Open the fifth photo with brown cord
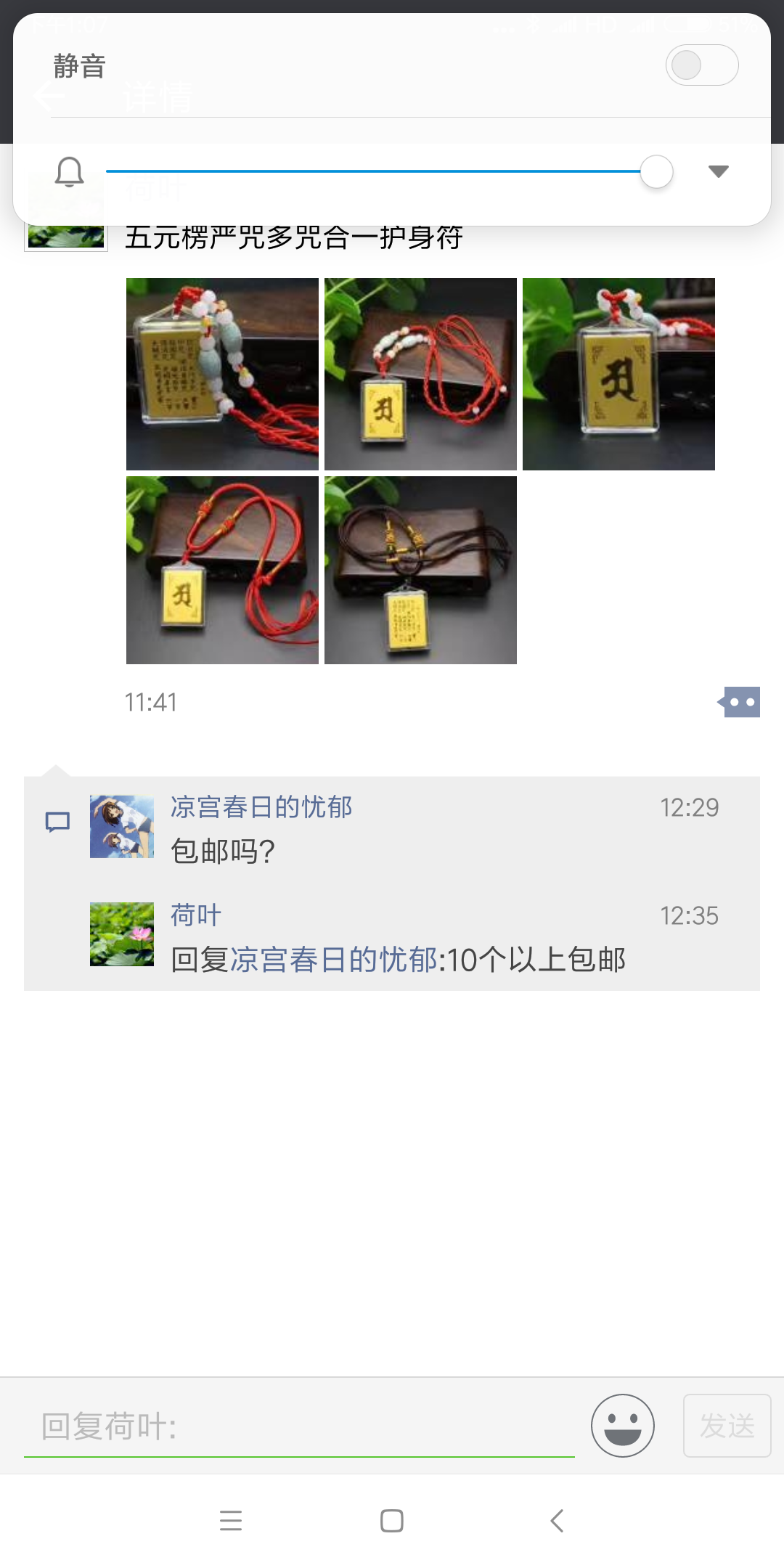 click(420, 570)
